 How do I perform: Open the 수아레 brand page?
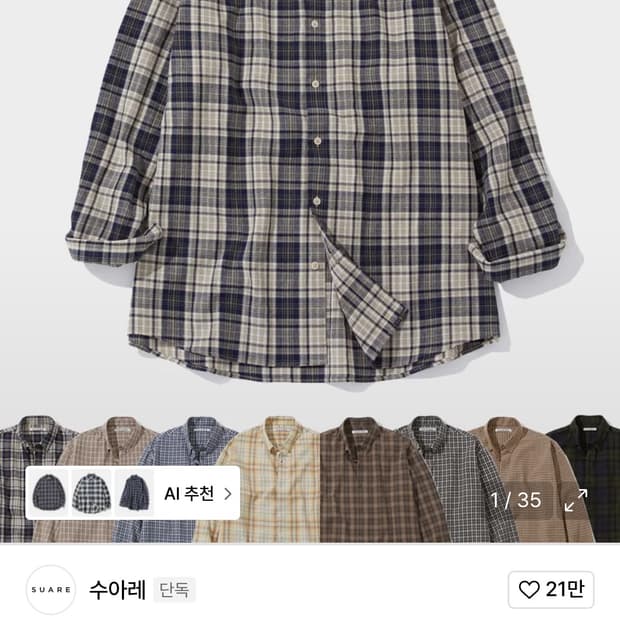click(x=117, y=589)
